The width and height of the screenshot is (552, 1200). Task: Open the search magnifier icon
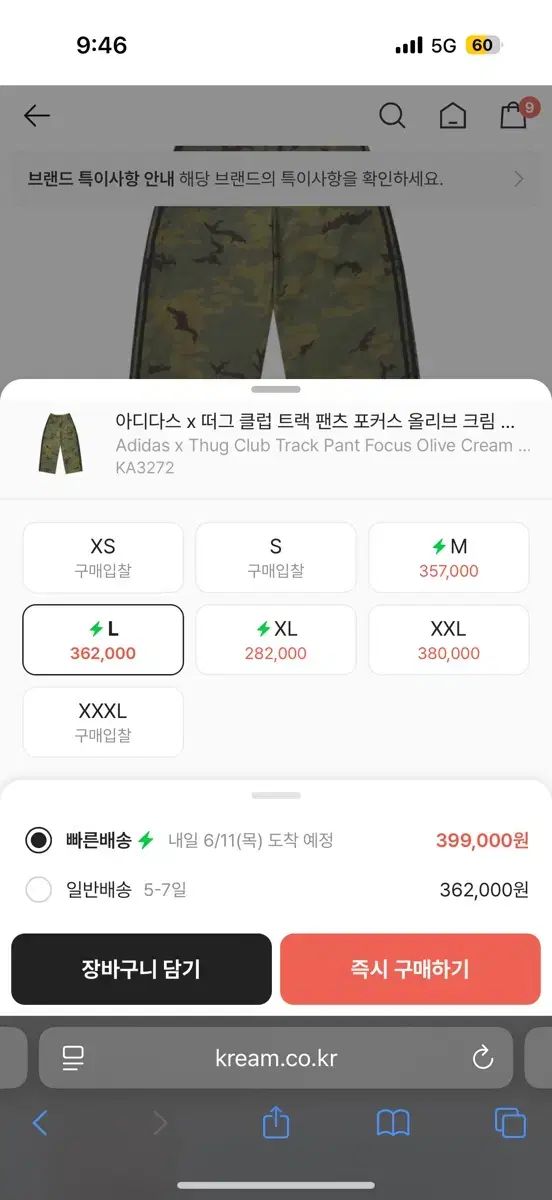point(392,116)
